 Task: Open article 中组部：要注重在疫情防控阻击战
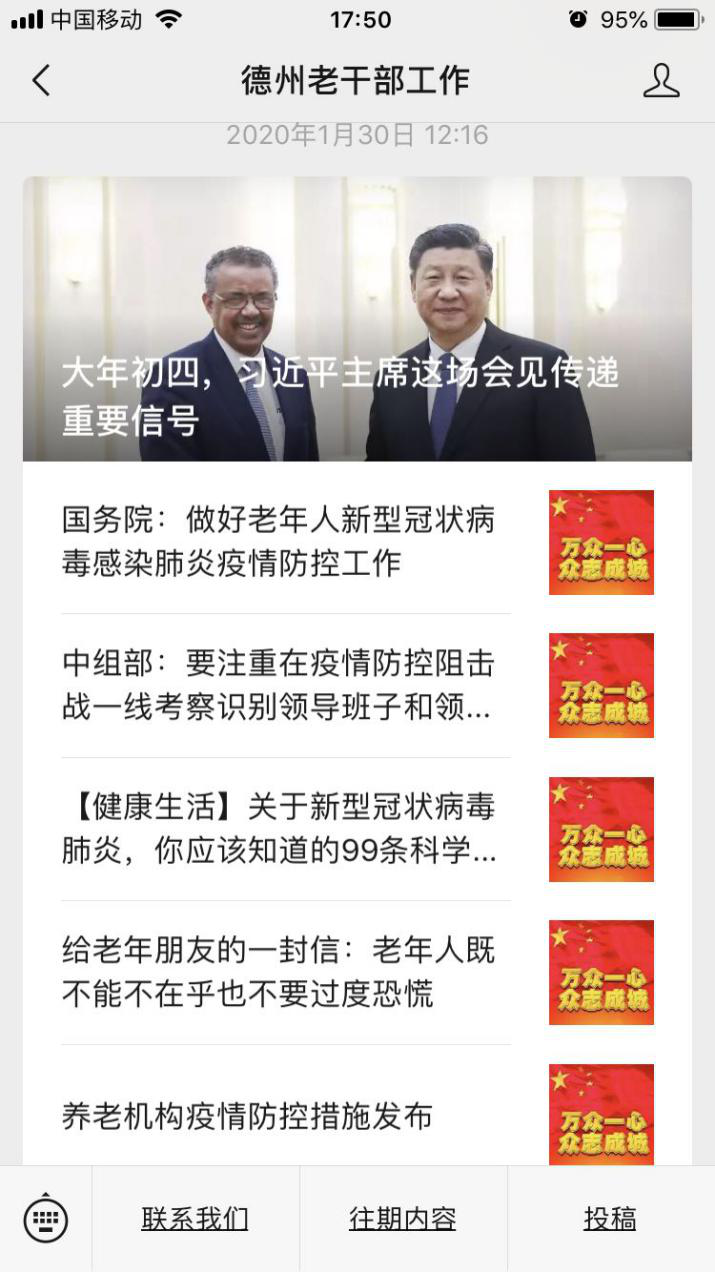click(280, 685)
